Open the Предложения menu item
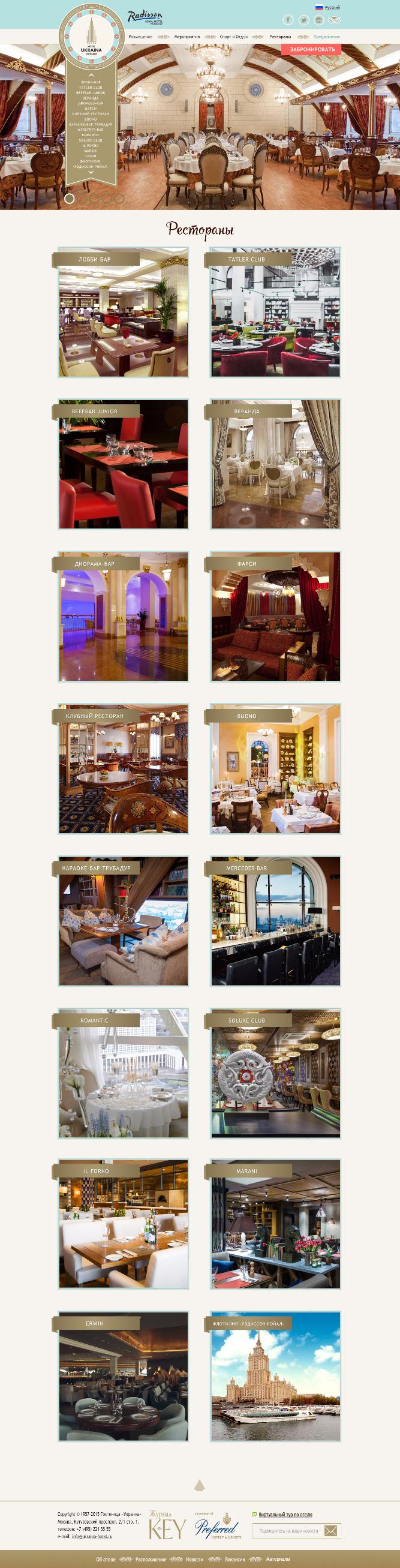This screenshot has height=1568, width=400. [326, 37]
